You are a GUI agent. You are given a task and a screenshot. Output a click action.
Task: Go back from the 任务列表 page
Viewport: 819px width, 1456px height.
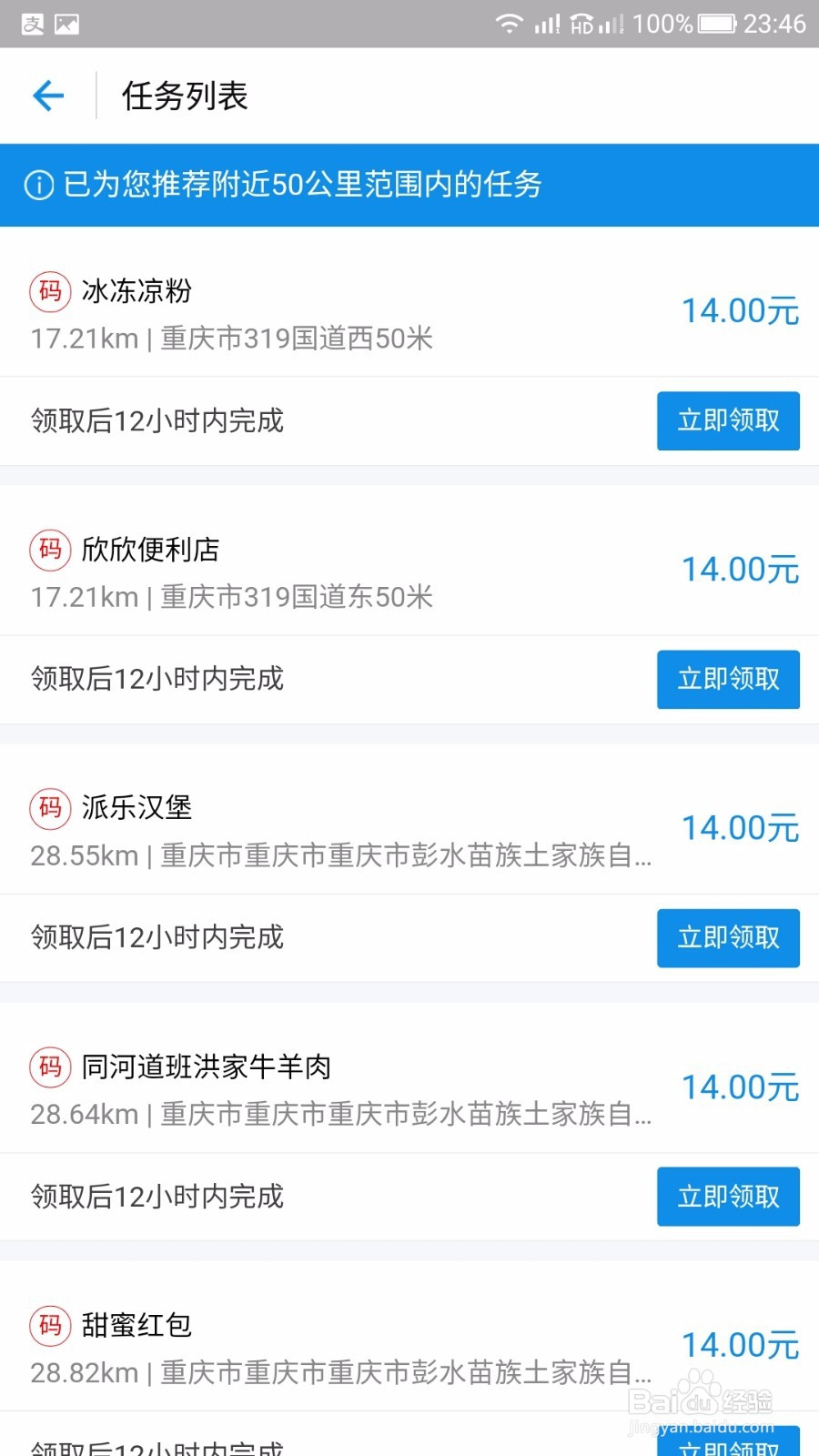coord(48,96)
